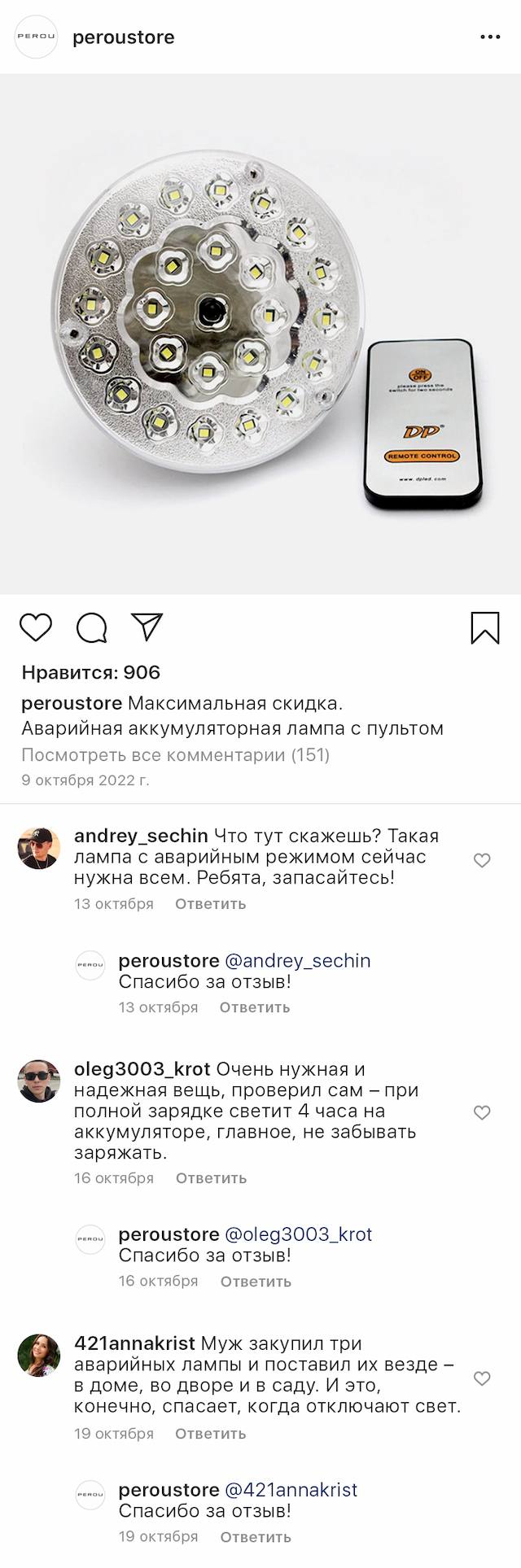Viewport: 521px width, 1568px height.
Task: View andrey_sechin's profile picture
Action: [x=39, y=850]
